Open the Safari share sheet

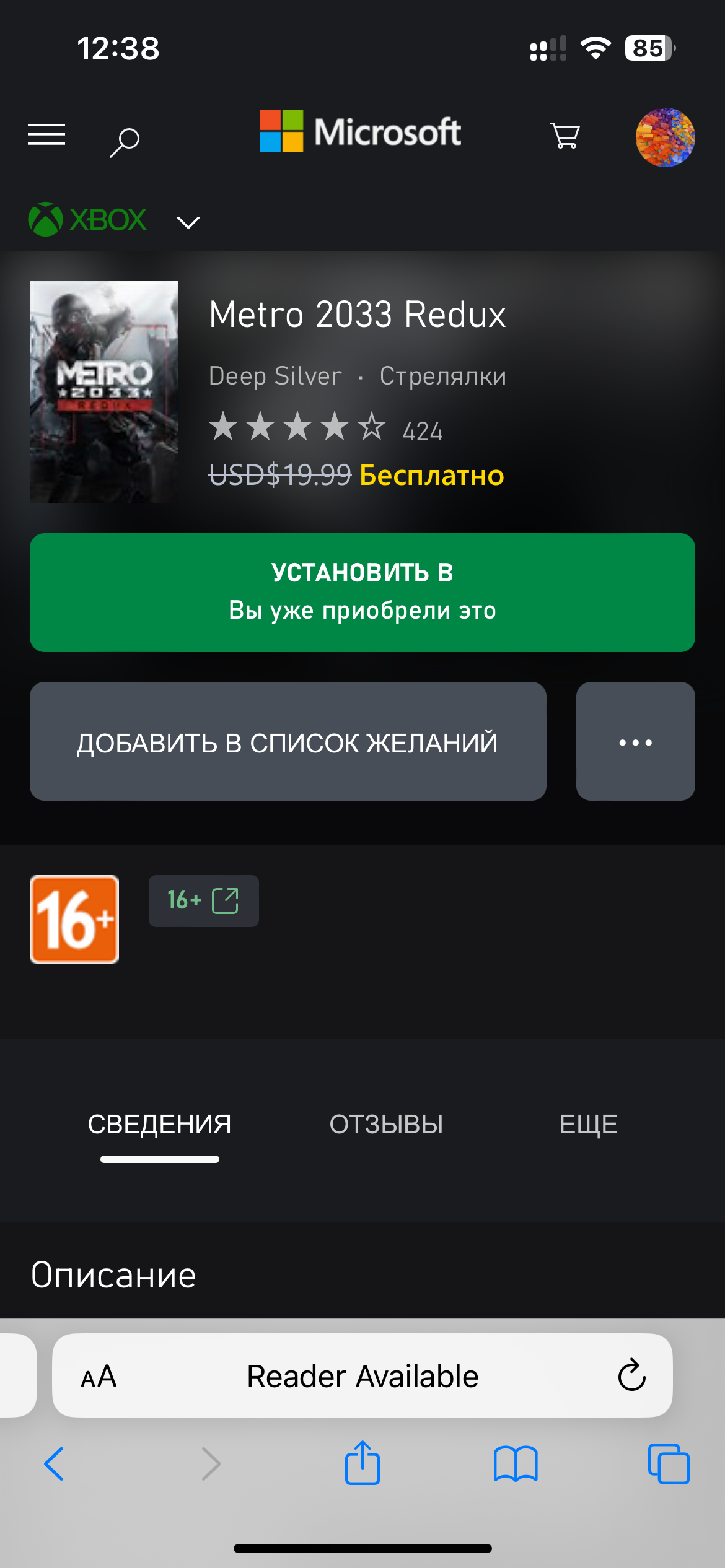click(362, 1463)
